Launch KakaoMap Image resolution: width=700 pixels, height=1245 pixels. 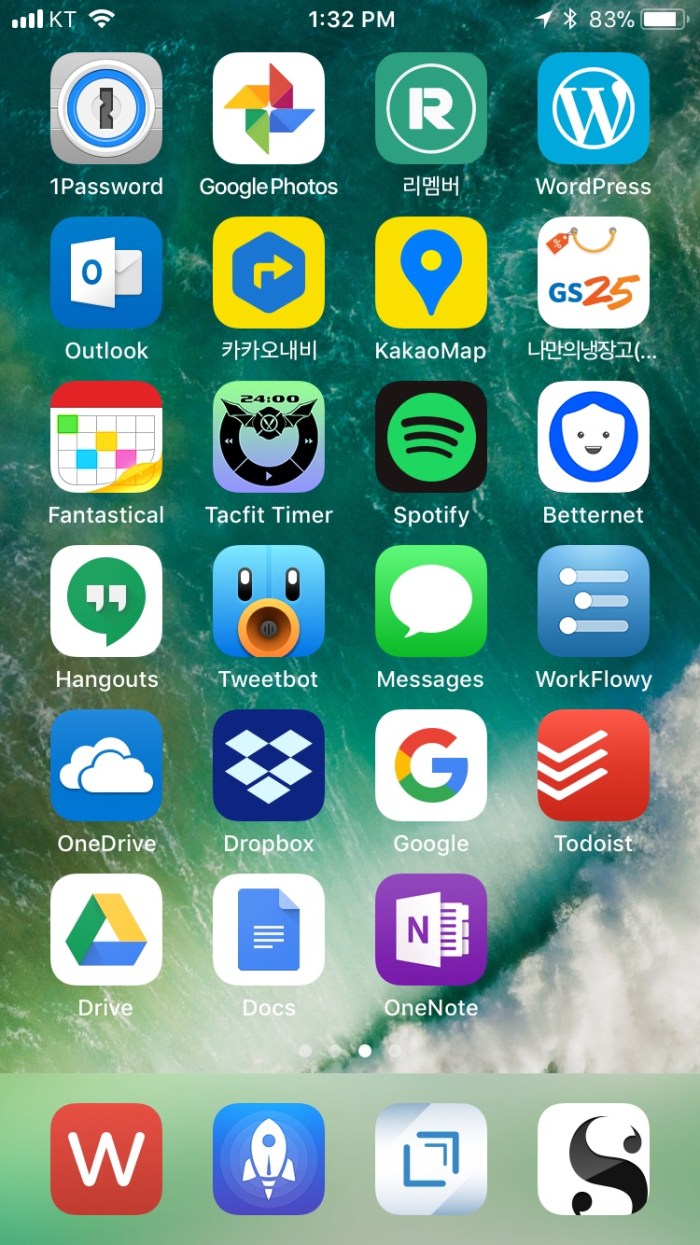click(x=431, y=272)
